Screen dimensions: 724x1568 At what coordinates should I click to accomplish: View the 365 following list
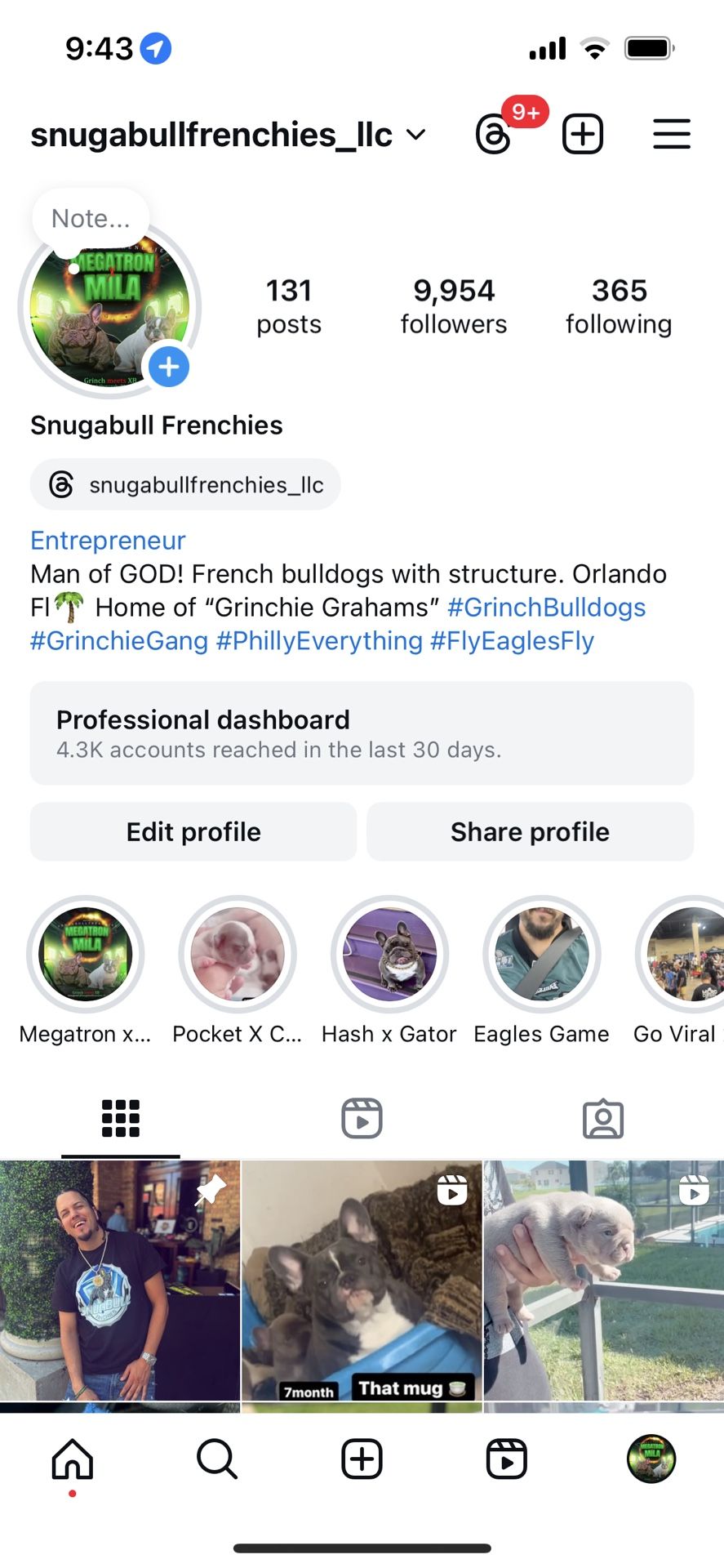point(619,306)
